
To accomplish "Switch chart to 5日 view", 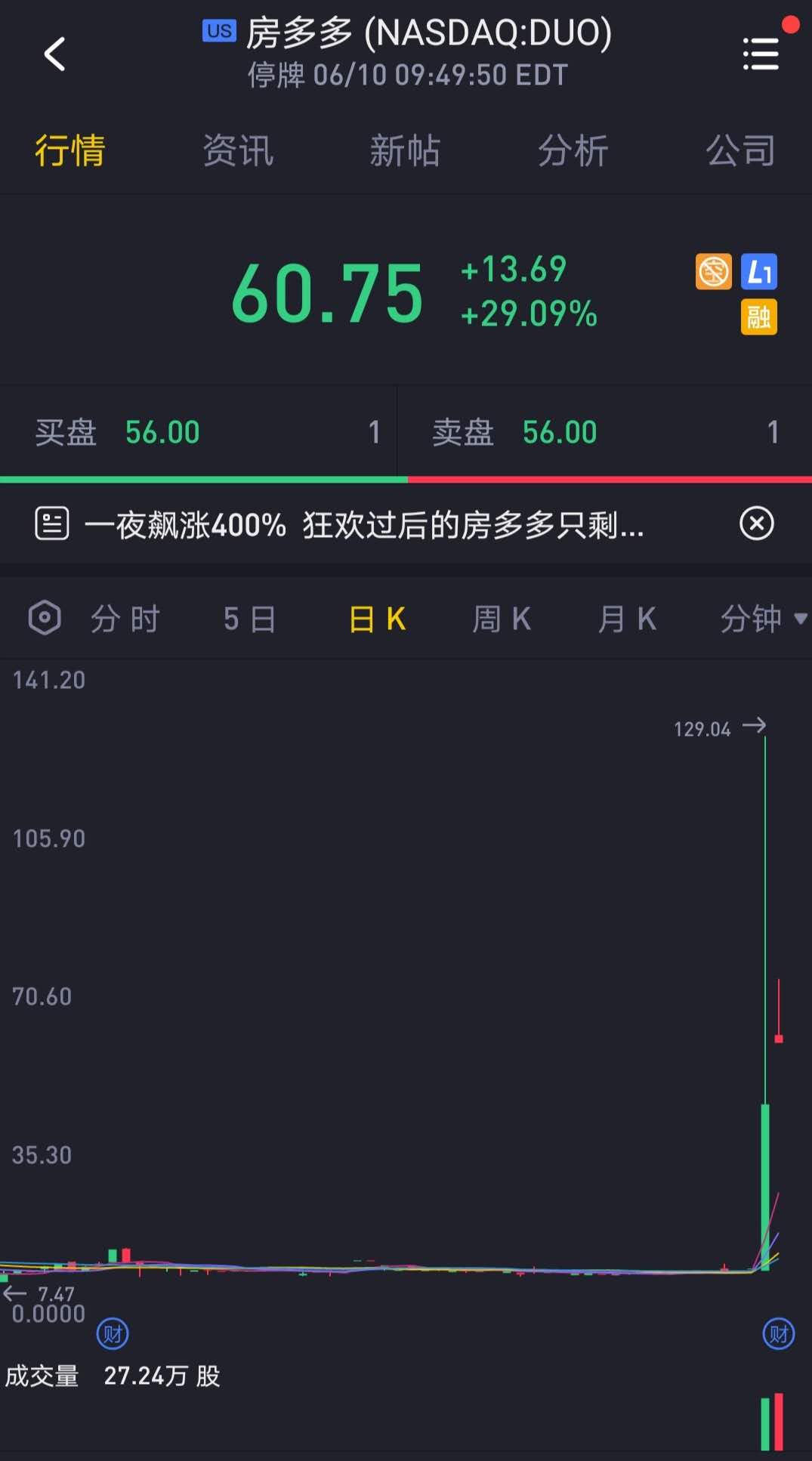I will (x=250, y=619).
